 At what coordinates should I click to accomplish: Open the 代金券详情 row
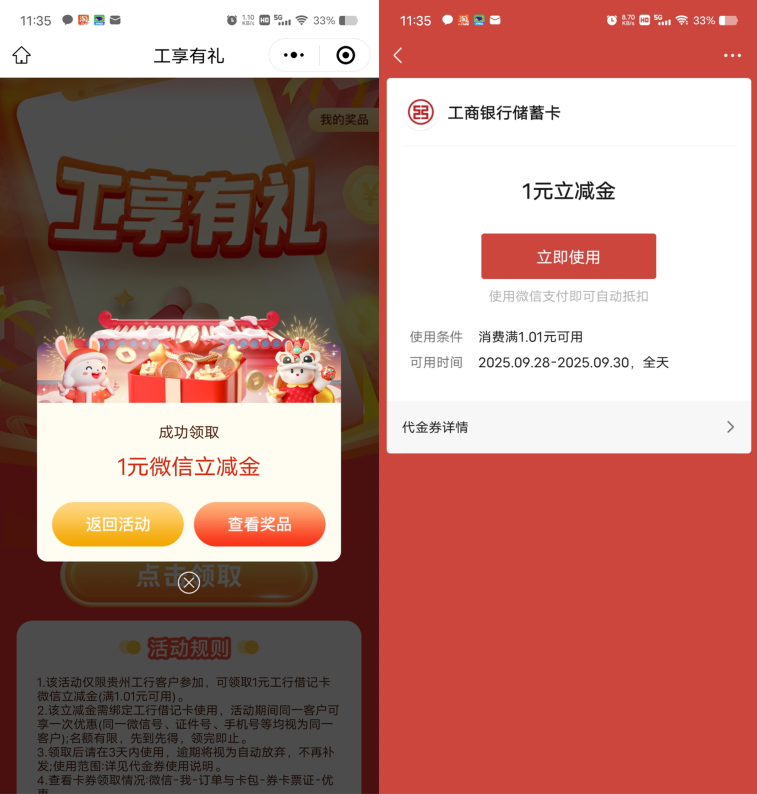click(x=568, y=427)
